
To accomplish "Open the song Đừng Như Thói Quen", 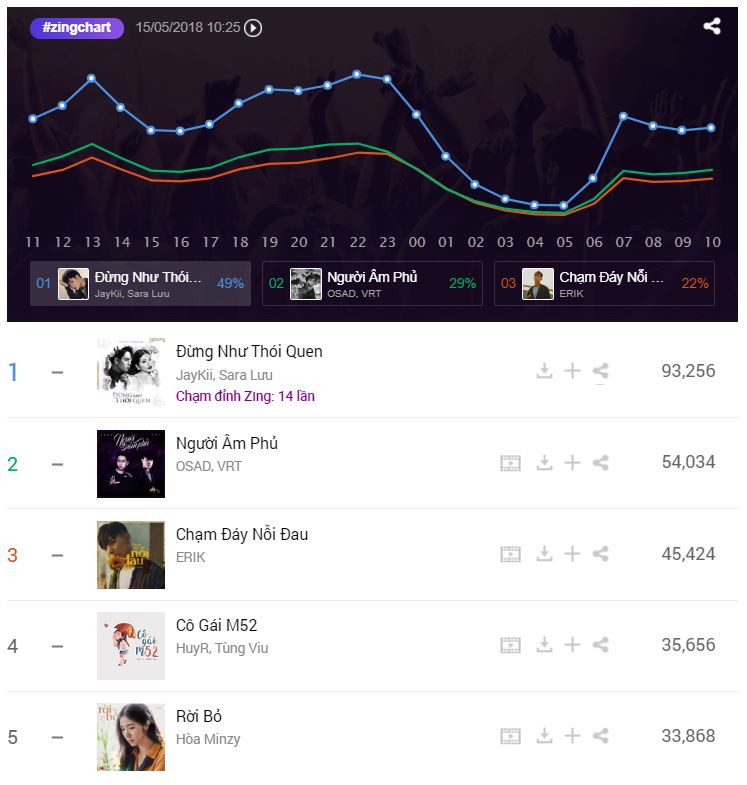I will [x=249, y=351].
